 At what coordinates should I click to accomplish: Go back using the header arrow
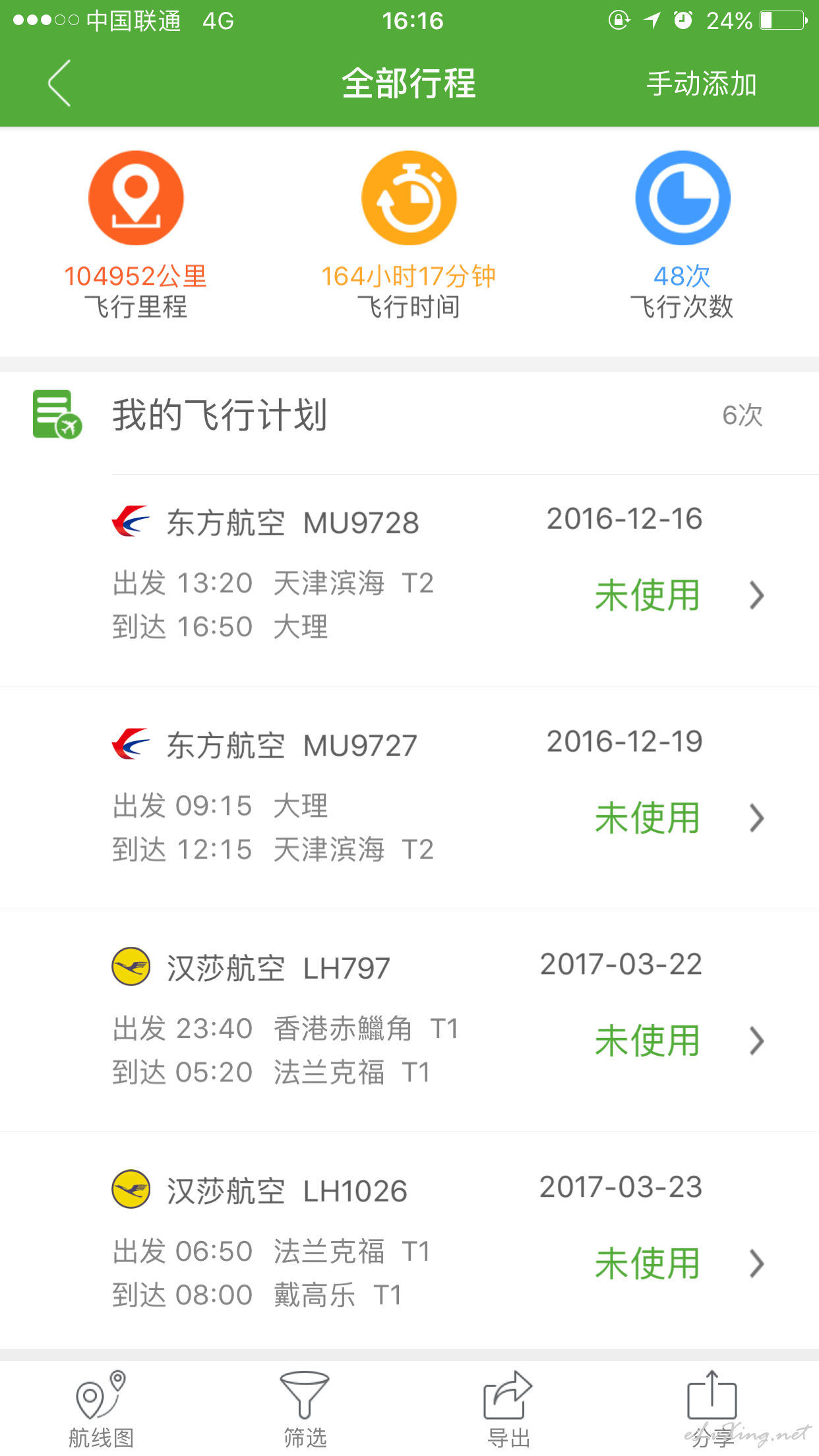(59, 84)
